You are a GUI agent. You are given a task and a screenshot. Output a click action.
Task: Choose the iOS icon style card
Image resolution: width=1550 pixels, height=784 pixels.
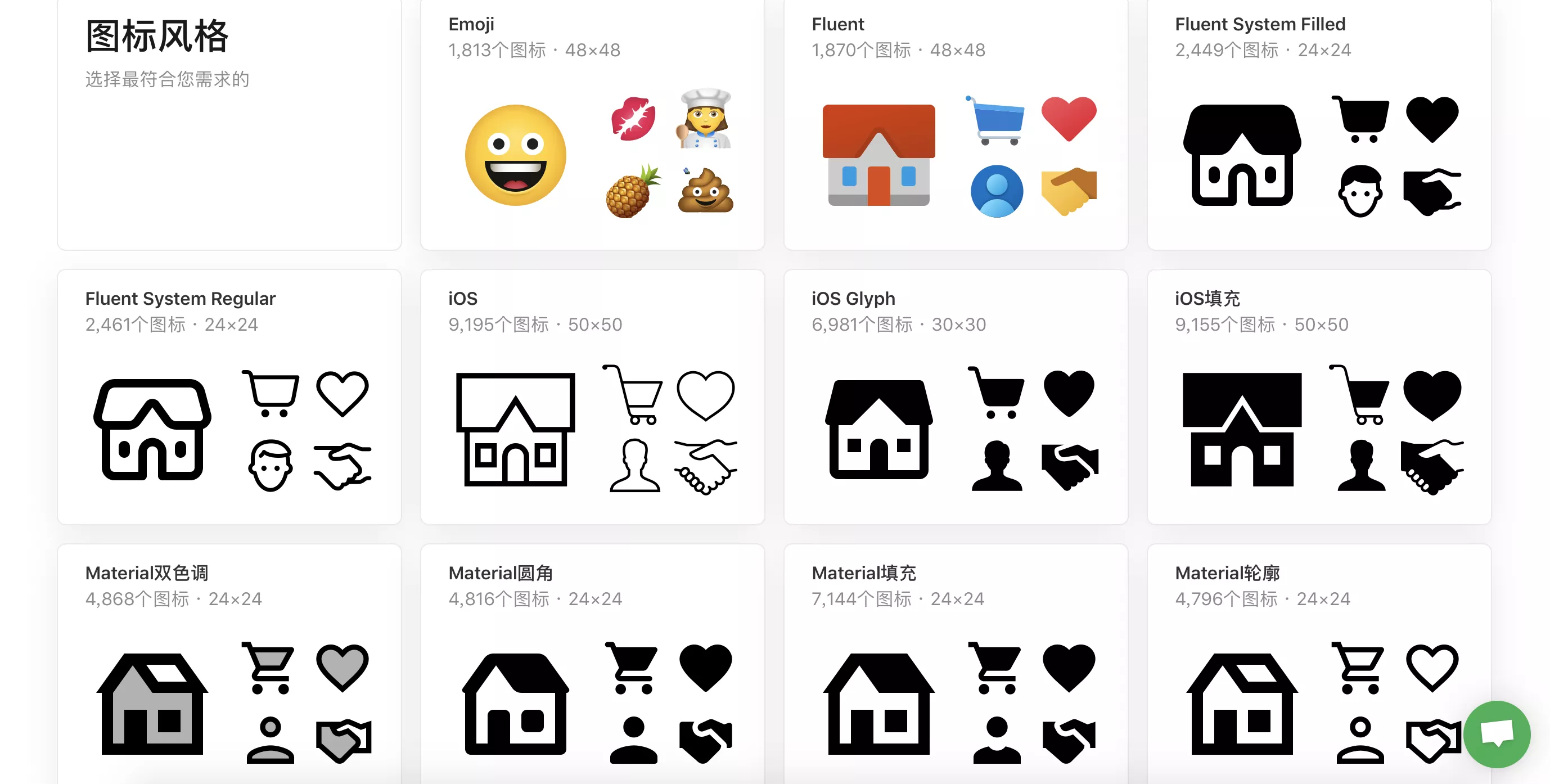click(592, 397)
